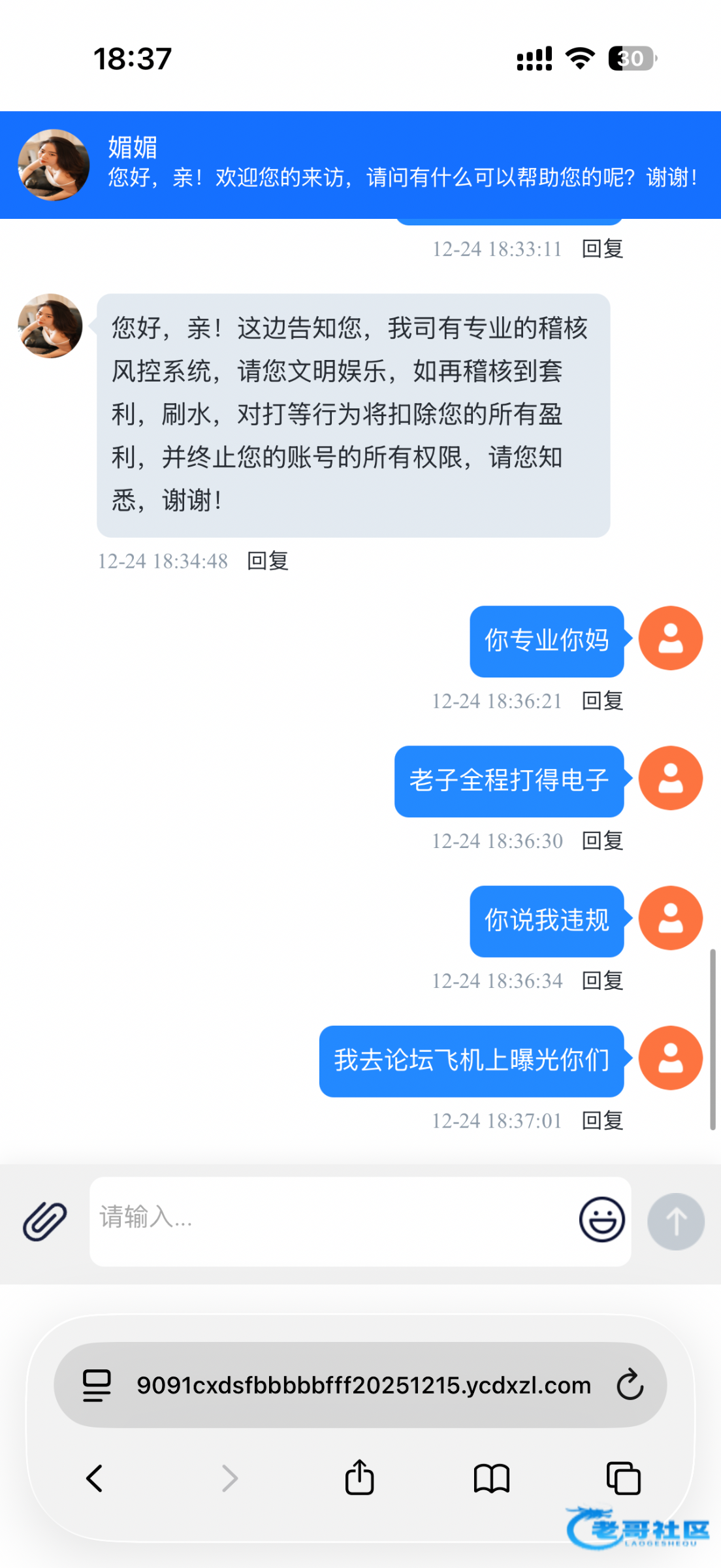The image size is (721, 1568).
Task: Open browser bookmarks
Action: (491, 1478)
